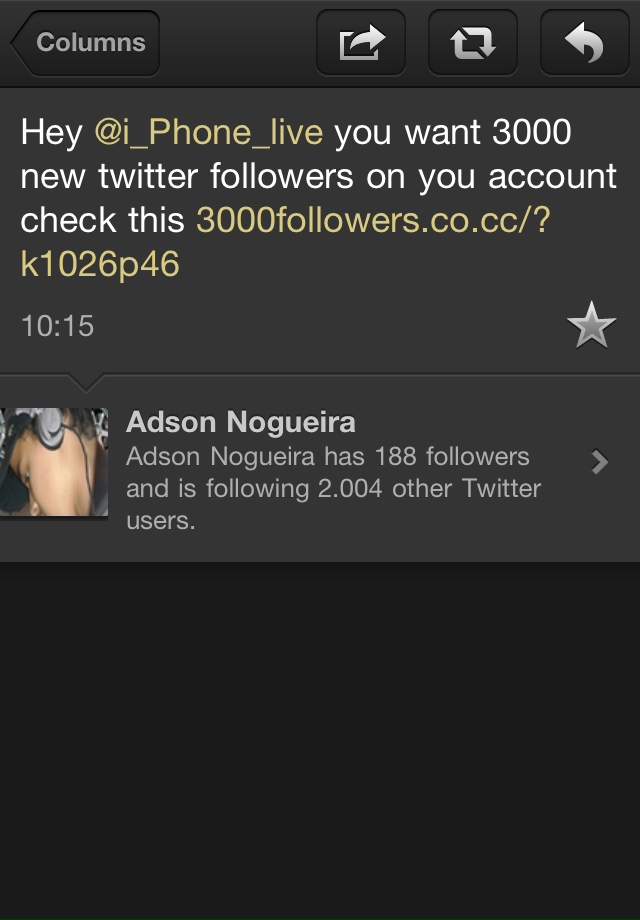The image size is (640, 920).
Task: Go back to Columns
Action: pyautogui.click(x=85, y=43)
